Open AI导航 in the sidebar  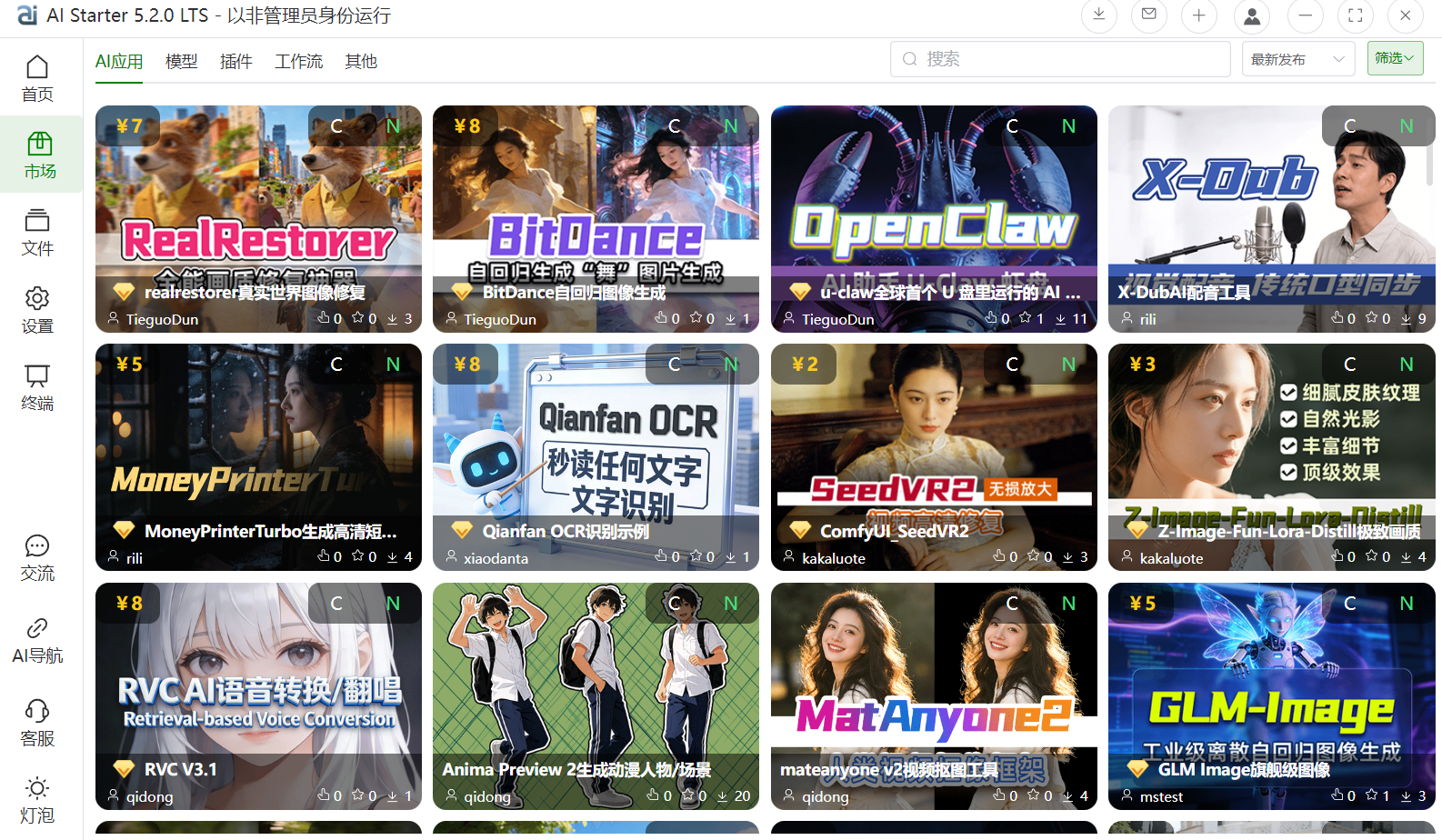coord(37,640)
